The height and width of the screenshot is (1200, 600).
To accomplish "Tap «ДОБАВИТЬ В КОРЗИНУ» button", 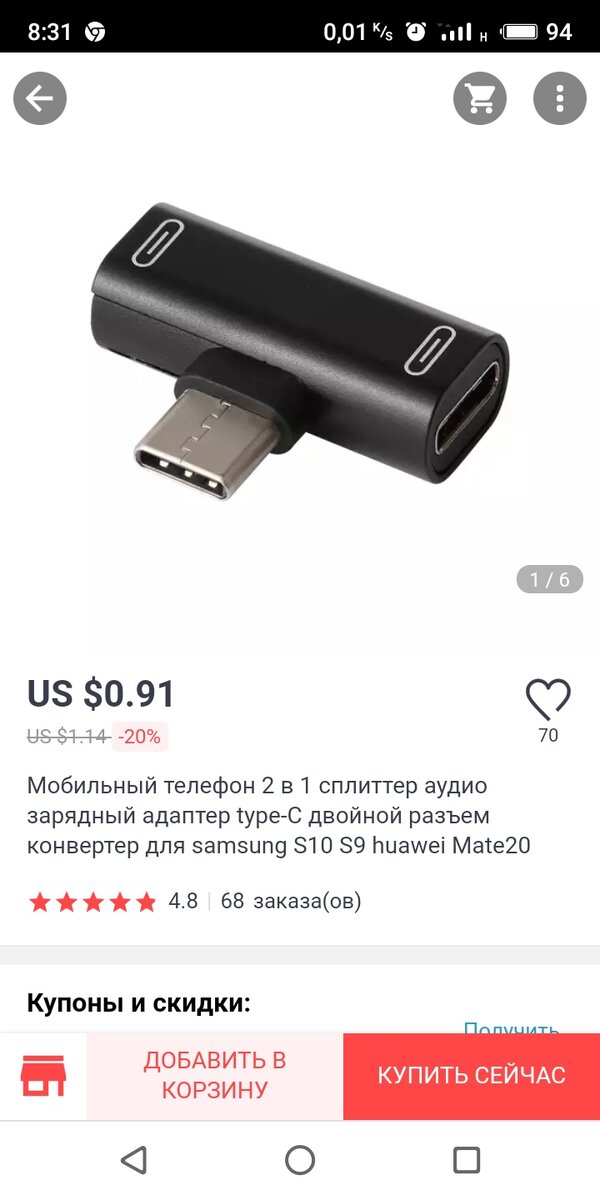I will click(x=215, y=1075).
